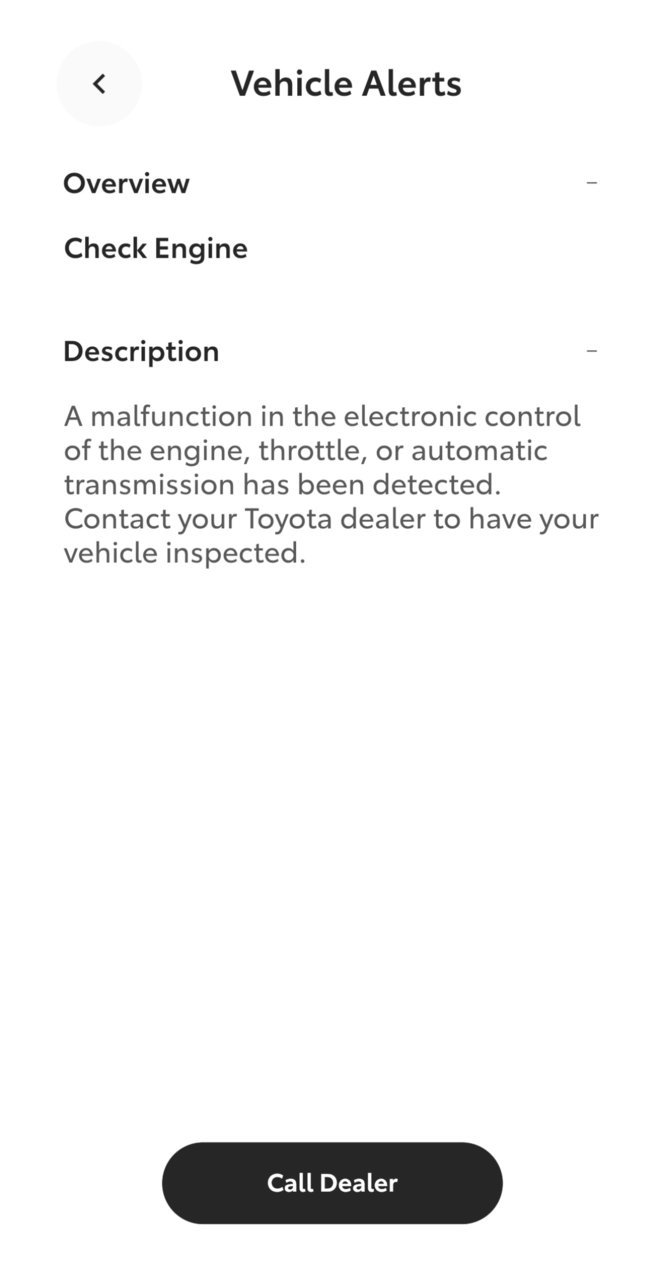Collapse the Overview section
This screenshot has width=665, height=1279.
click(592, 183)
